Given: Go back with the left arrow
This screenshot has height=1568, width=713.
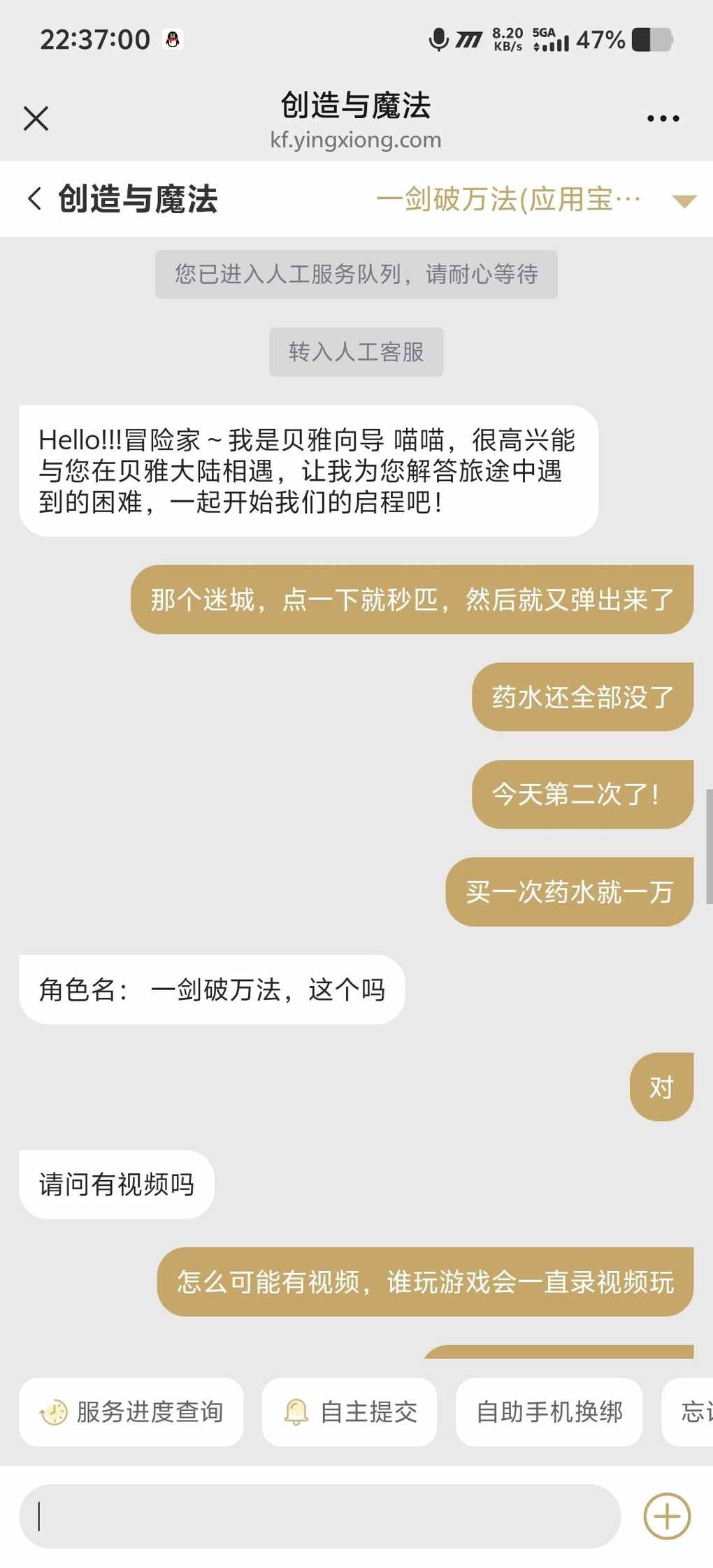Looking at the screenshot, I should [x=34, y=198].
